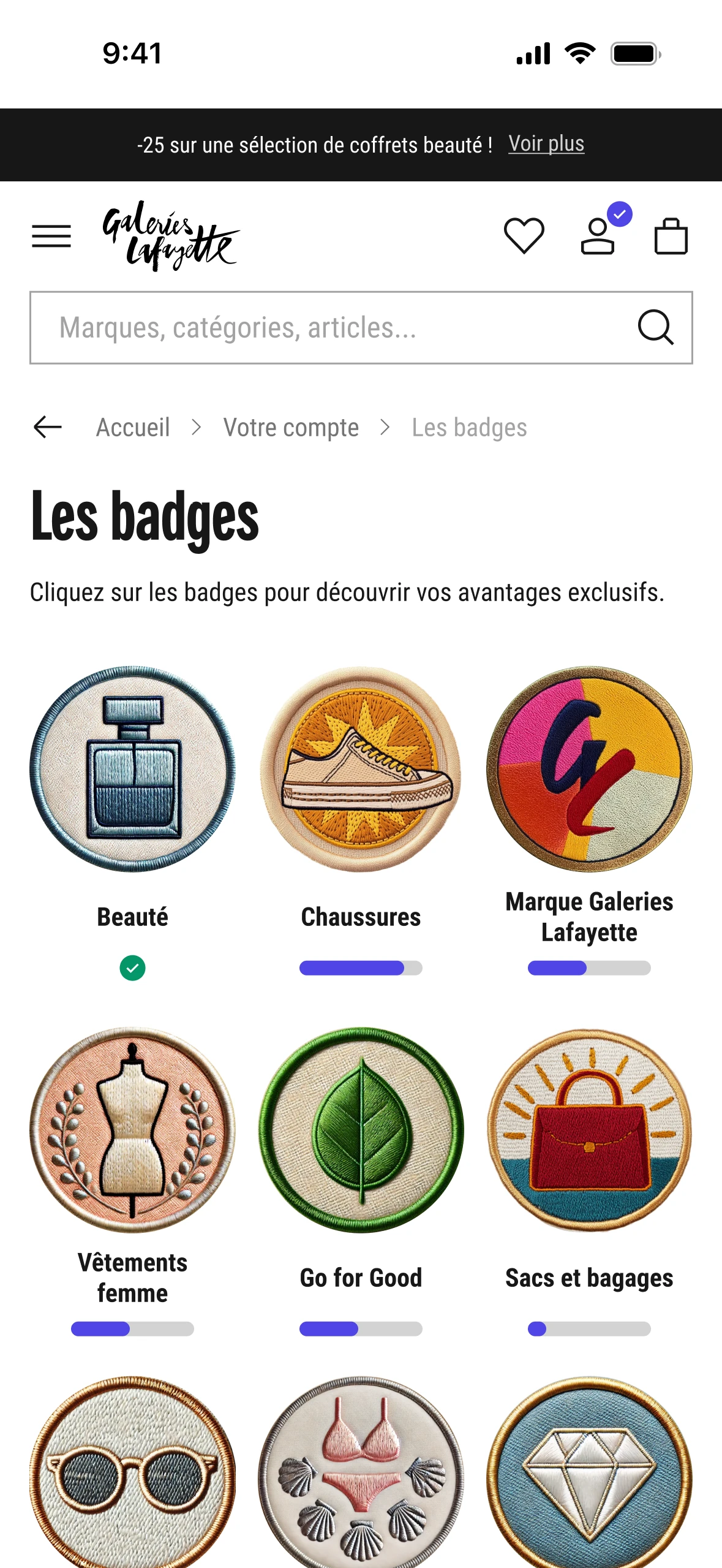The width and height of the screenshot is (722, 1568).
Task: Tap the magnifying glass search icon
Action: coord(655,328)
